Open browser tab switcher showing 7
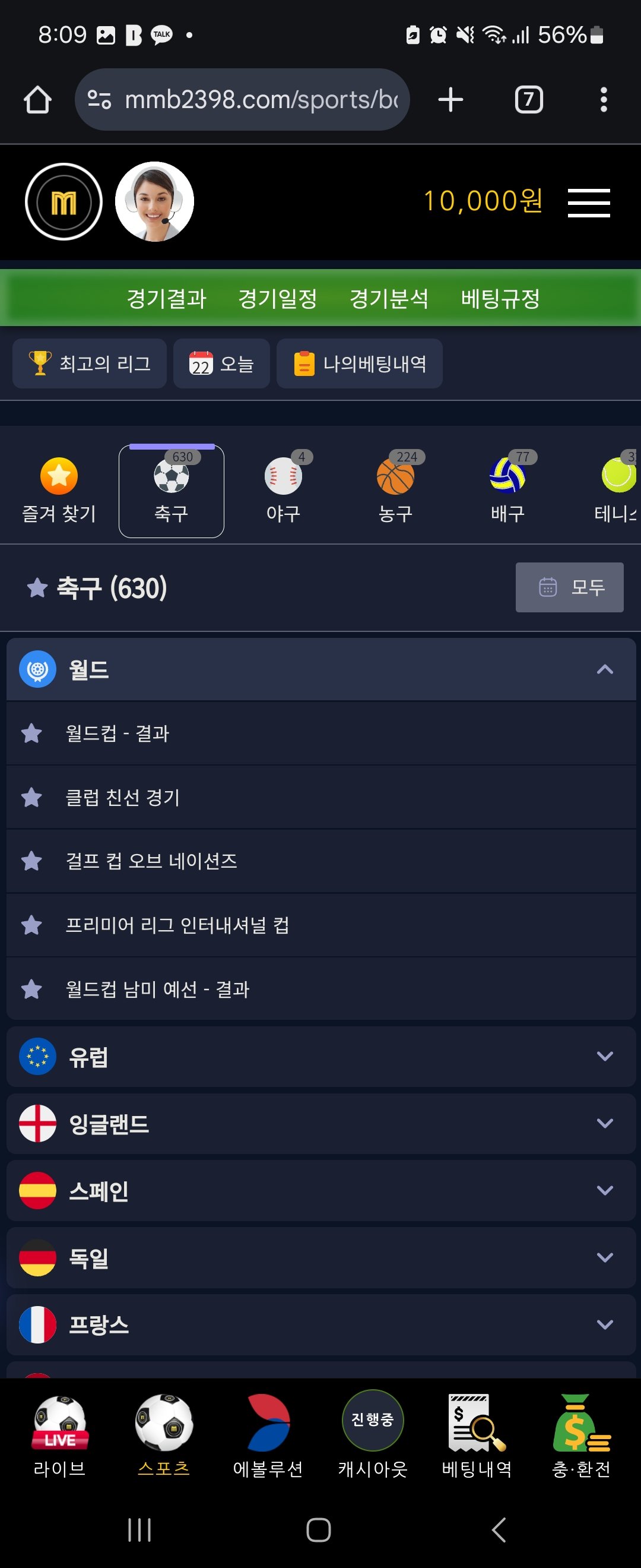This screenshot has width=641, height=1568. (x=528, y=99)
